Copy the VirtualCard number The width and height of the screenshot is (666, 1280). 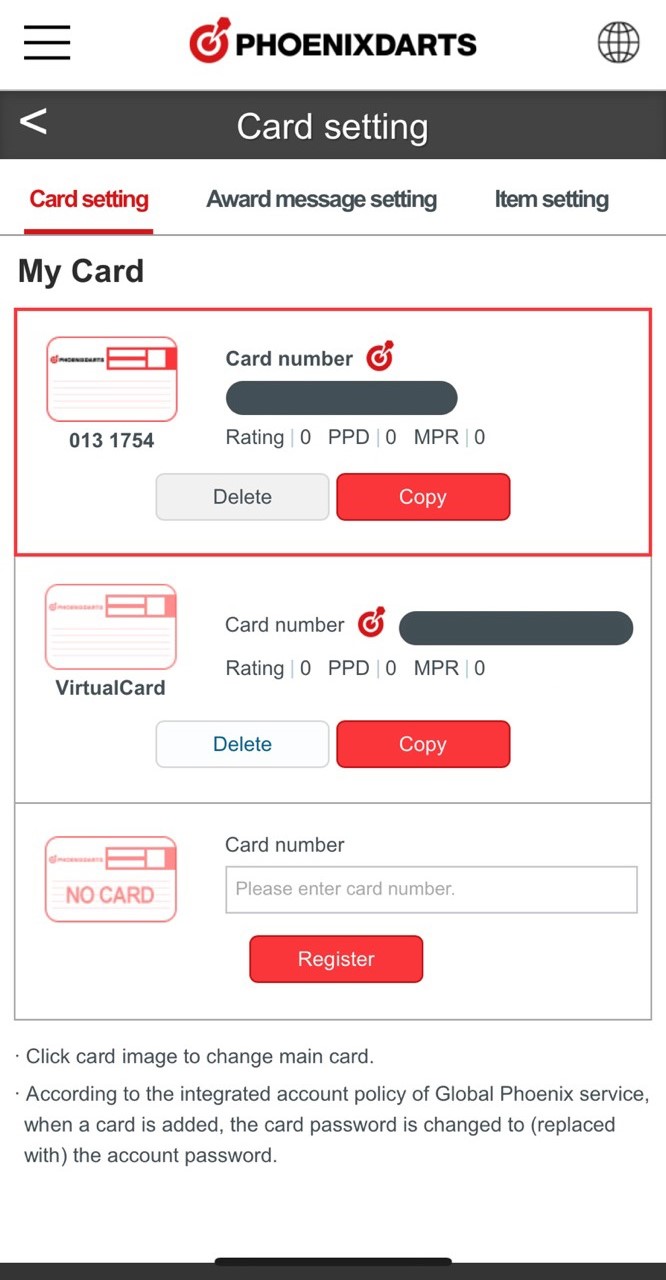point(423,744)
